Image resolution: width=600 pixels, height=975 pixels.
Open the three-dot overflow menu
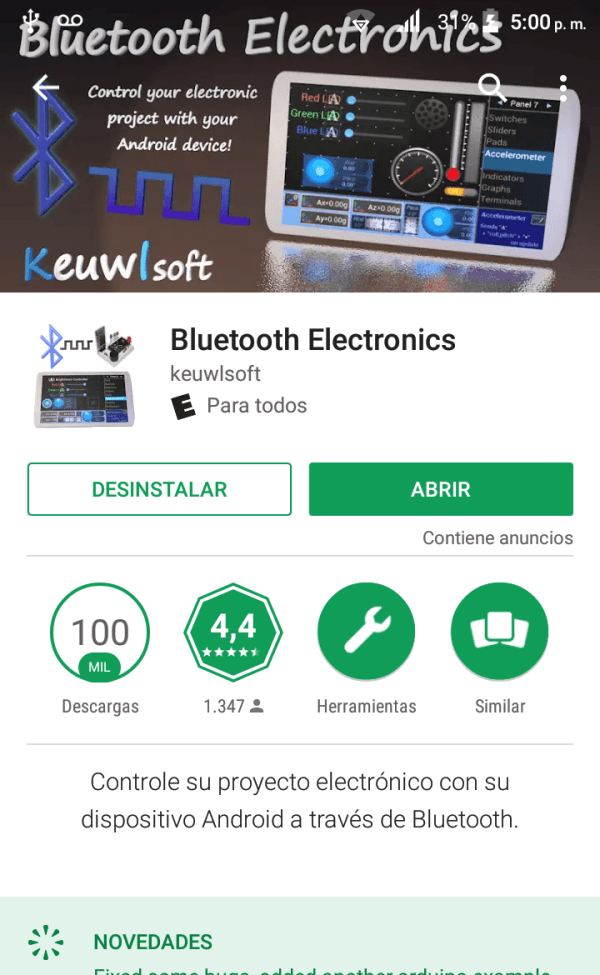(563, 88)
